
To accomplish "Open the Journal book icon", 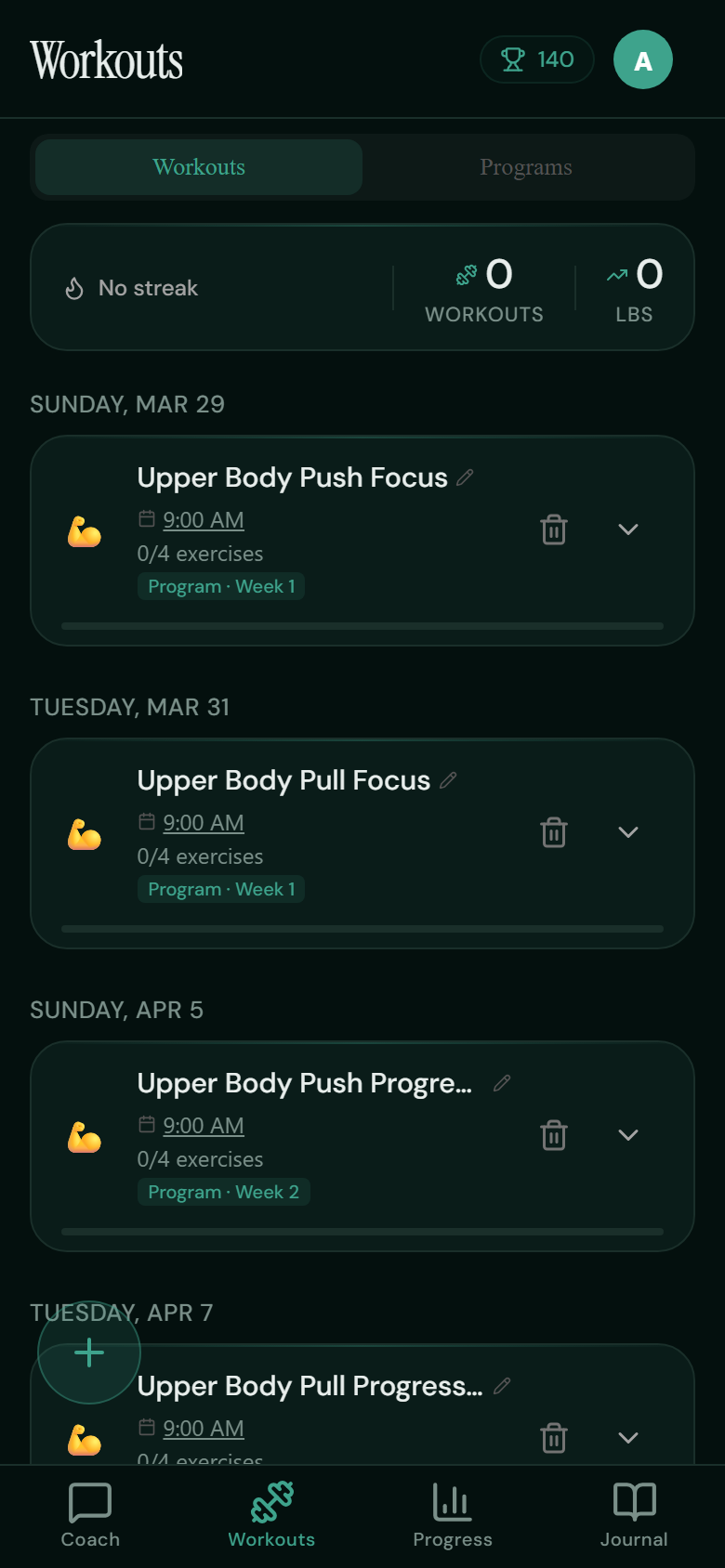I will 634,1503.
